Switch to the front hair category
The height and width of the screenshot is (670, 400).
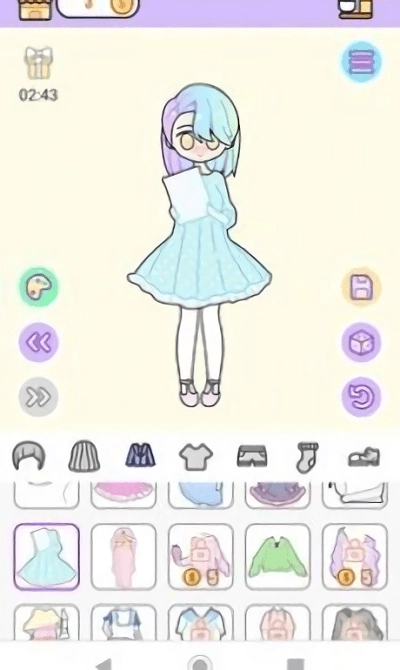coord(29,456)
